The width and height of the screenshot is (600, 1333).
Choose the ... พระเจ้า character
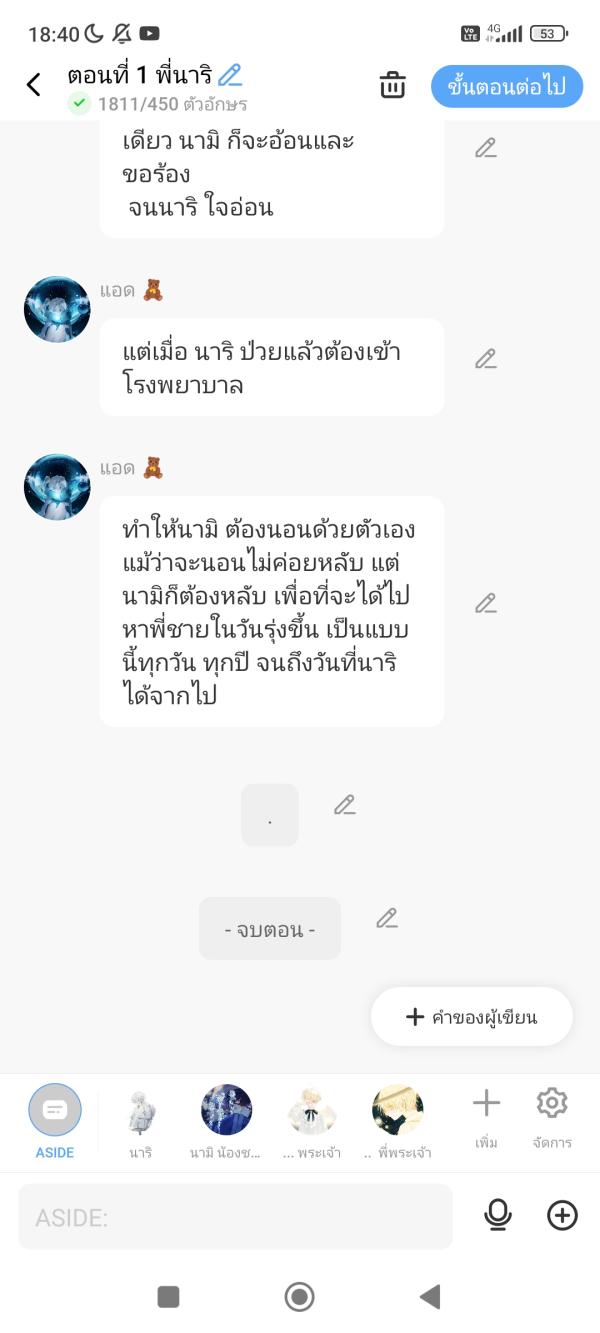coord(312,1120)
